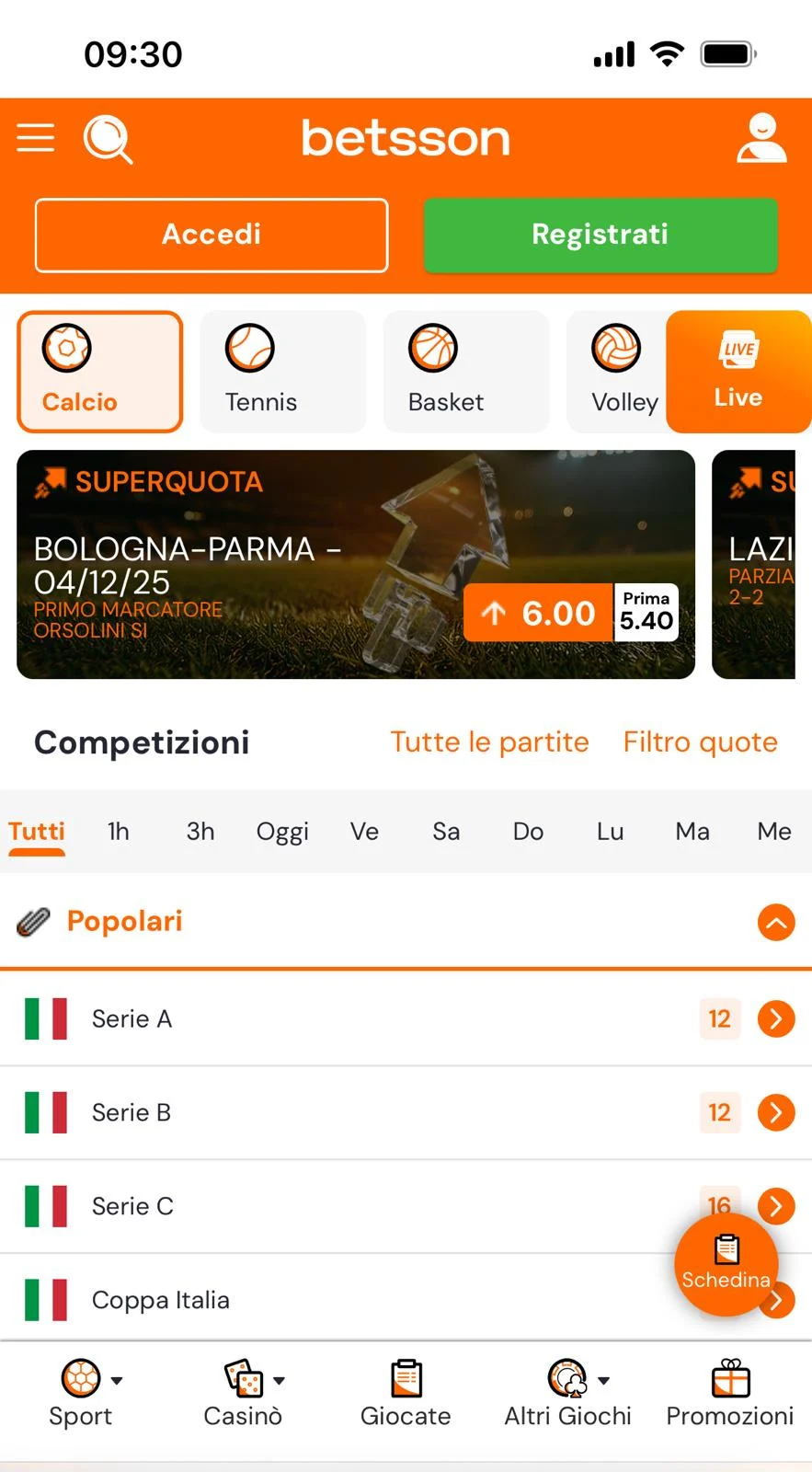Image resolution: width=812 pixels, height=1472 pixels.
Task: Select the 1h time filter
Action: pyautogui.click(x=118, y=831)
